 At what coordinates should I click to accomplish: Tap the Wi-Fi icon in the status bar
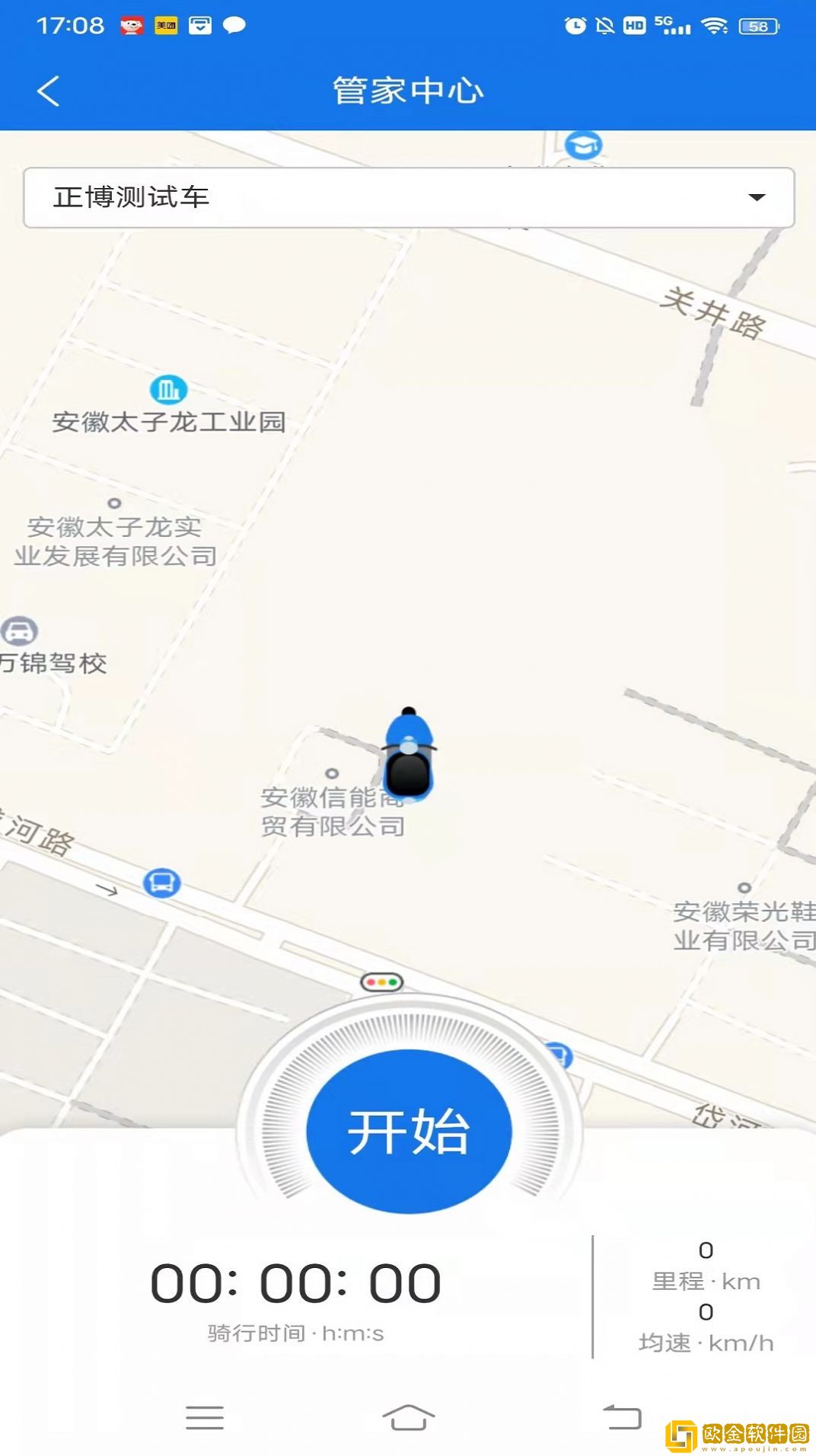(x=716, y=24)
